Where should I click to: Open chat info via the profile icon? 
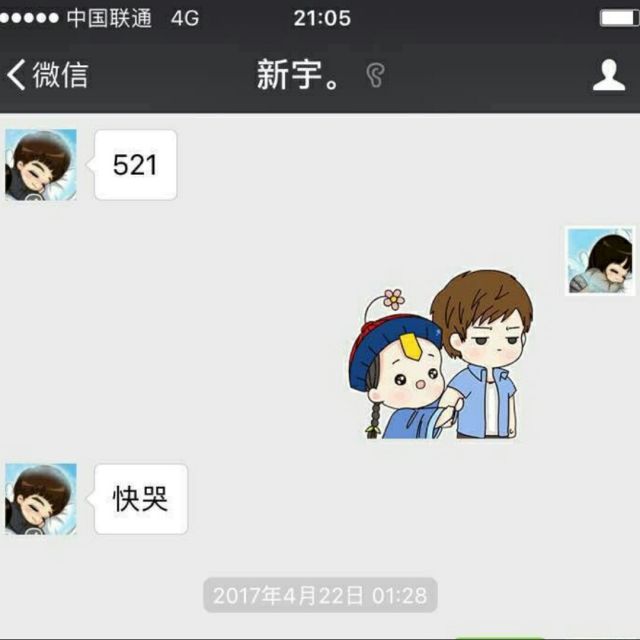[608, 76]
